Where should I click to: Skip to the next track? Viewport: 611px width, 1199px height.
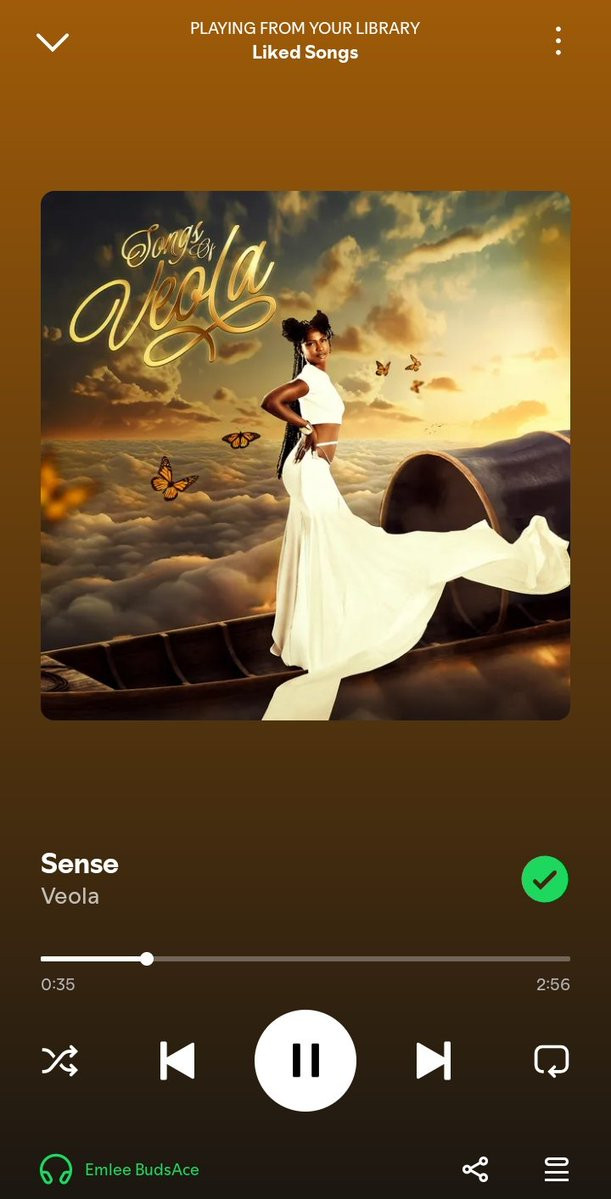[x=433, y=1060]
